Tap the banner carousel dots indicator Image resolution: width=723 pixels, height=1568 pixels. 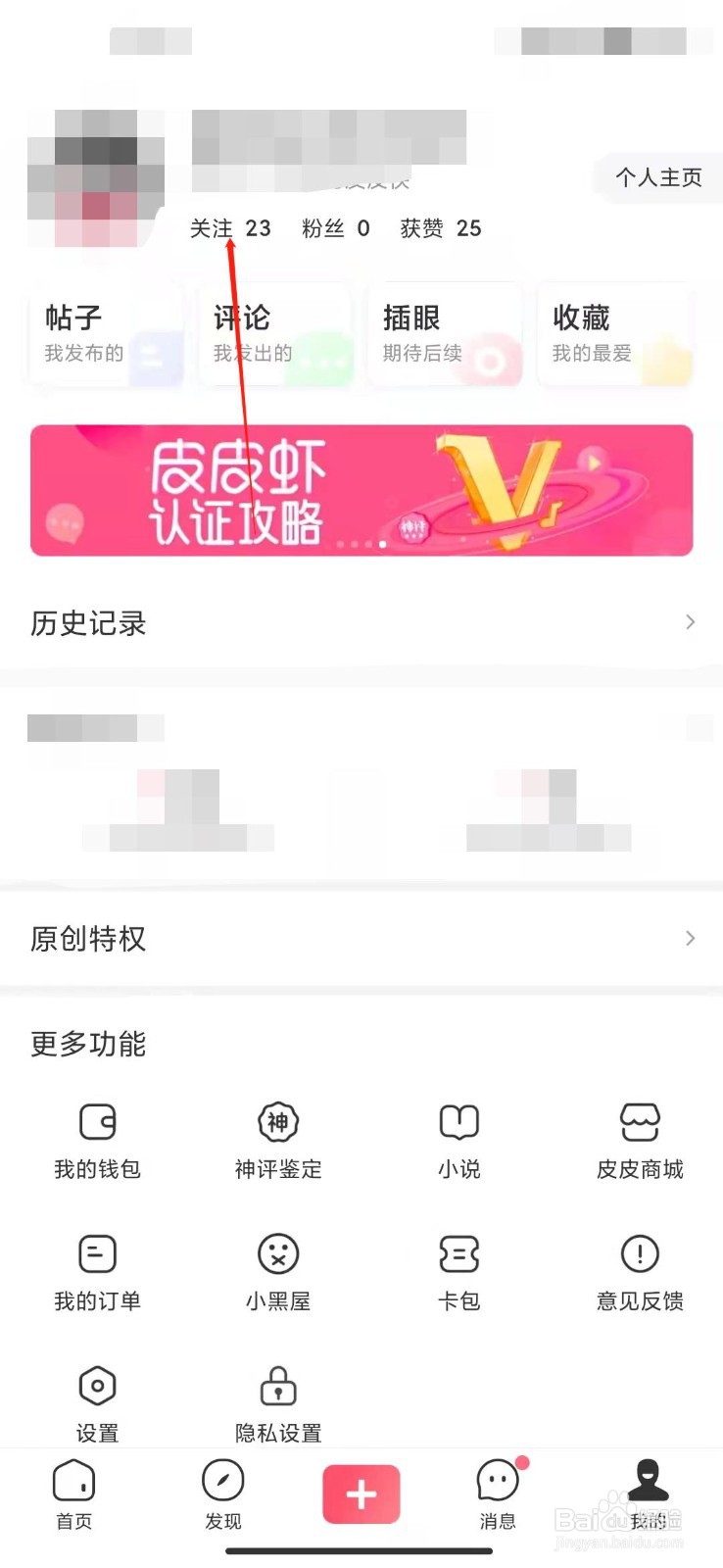coord(361,545)
